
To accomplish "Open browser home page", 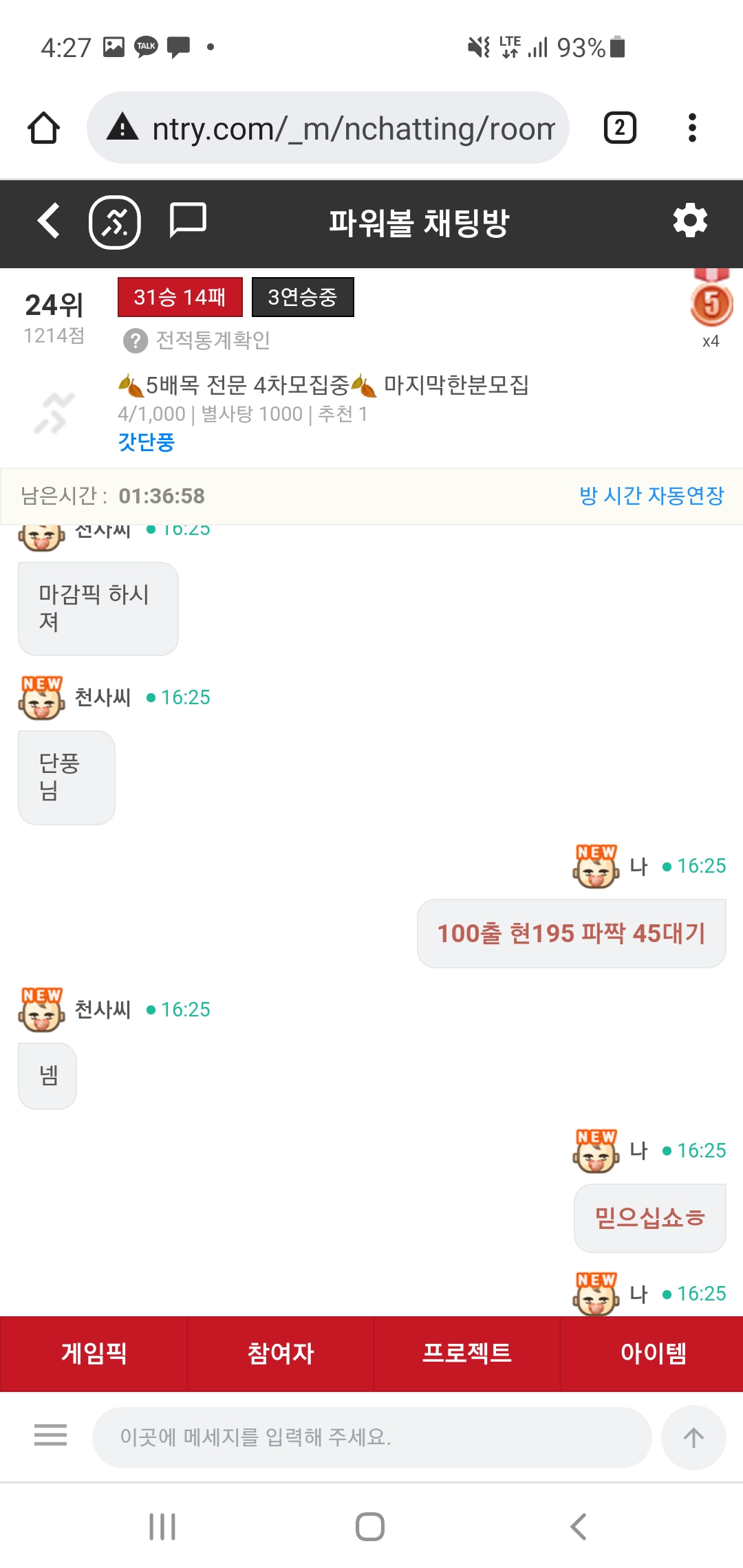I will point(43,128).
